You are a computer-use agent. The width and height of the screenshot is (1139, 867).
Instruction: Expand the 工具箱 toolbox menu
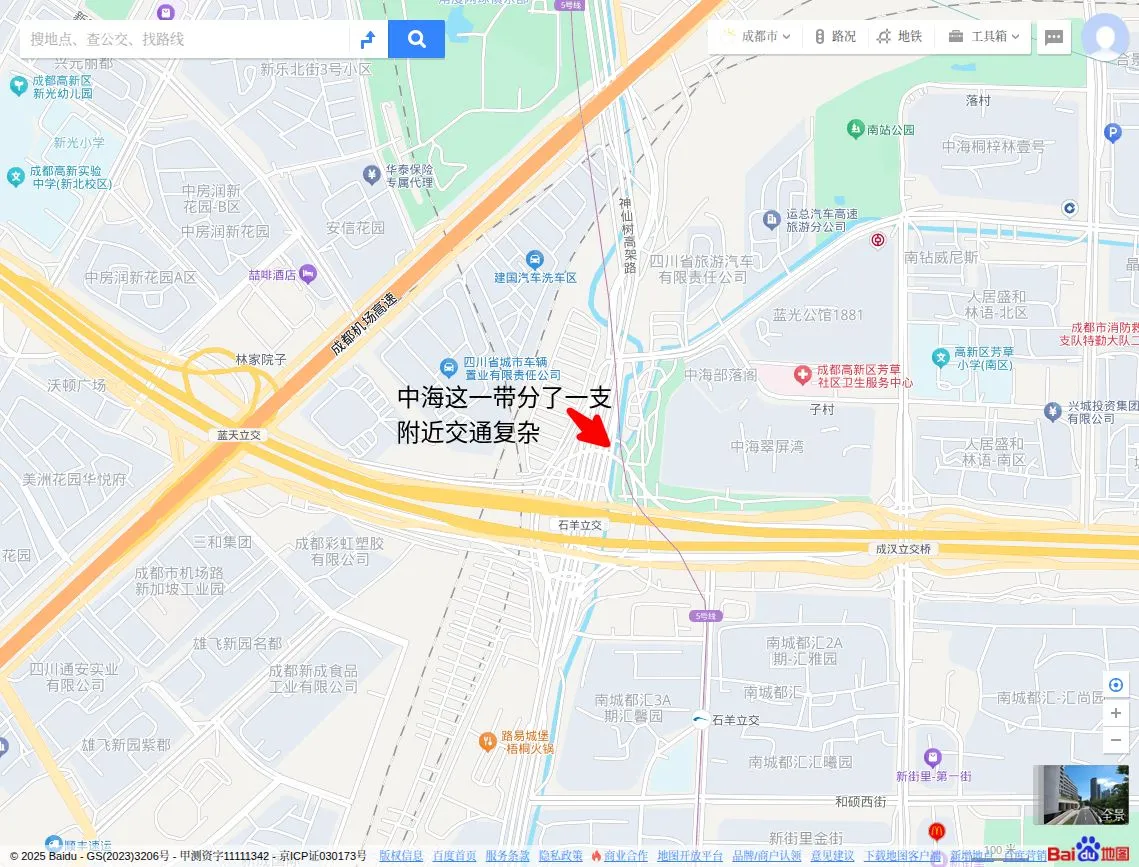pyautogui.click(x=985, y=37)
